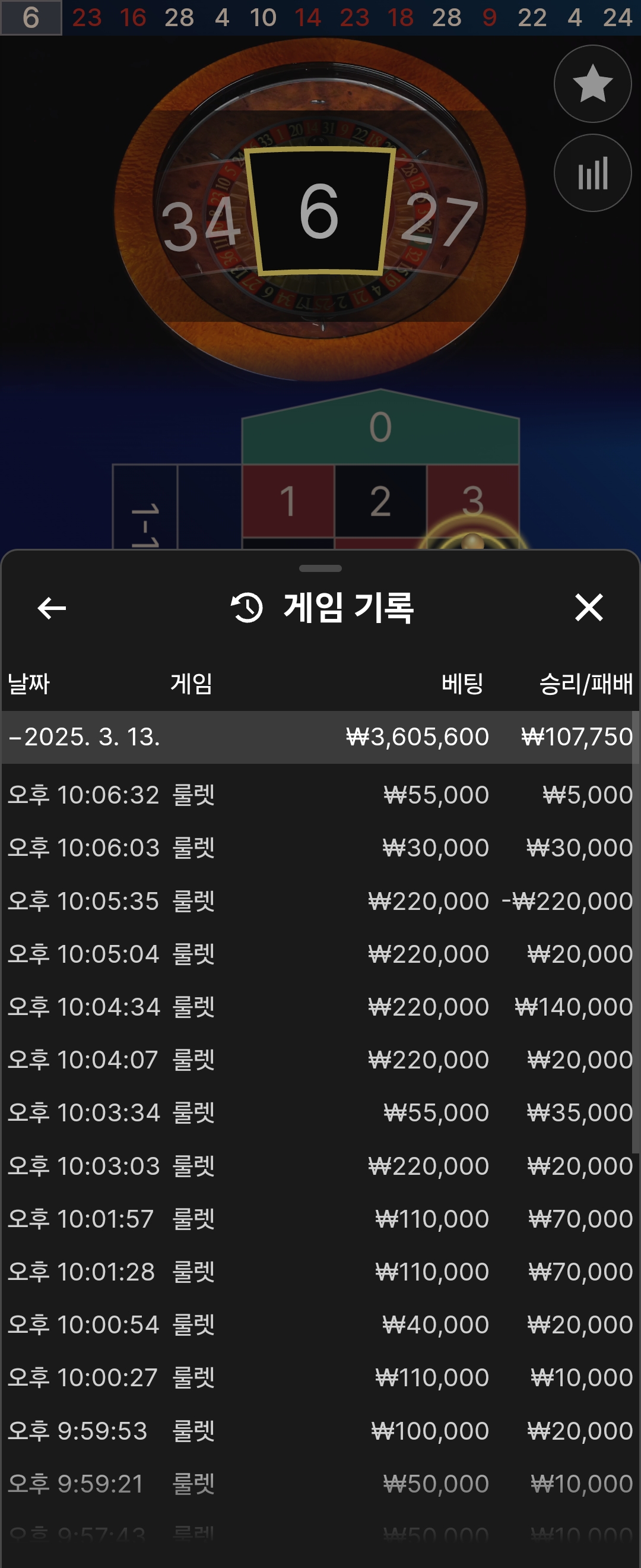Open the 오후 10:06:32 룰렛 record
This screenshot has width=641, height=1568.
pos(320,795)
